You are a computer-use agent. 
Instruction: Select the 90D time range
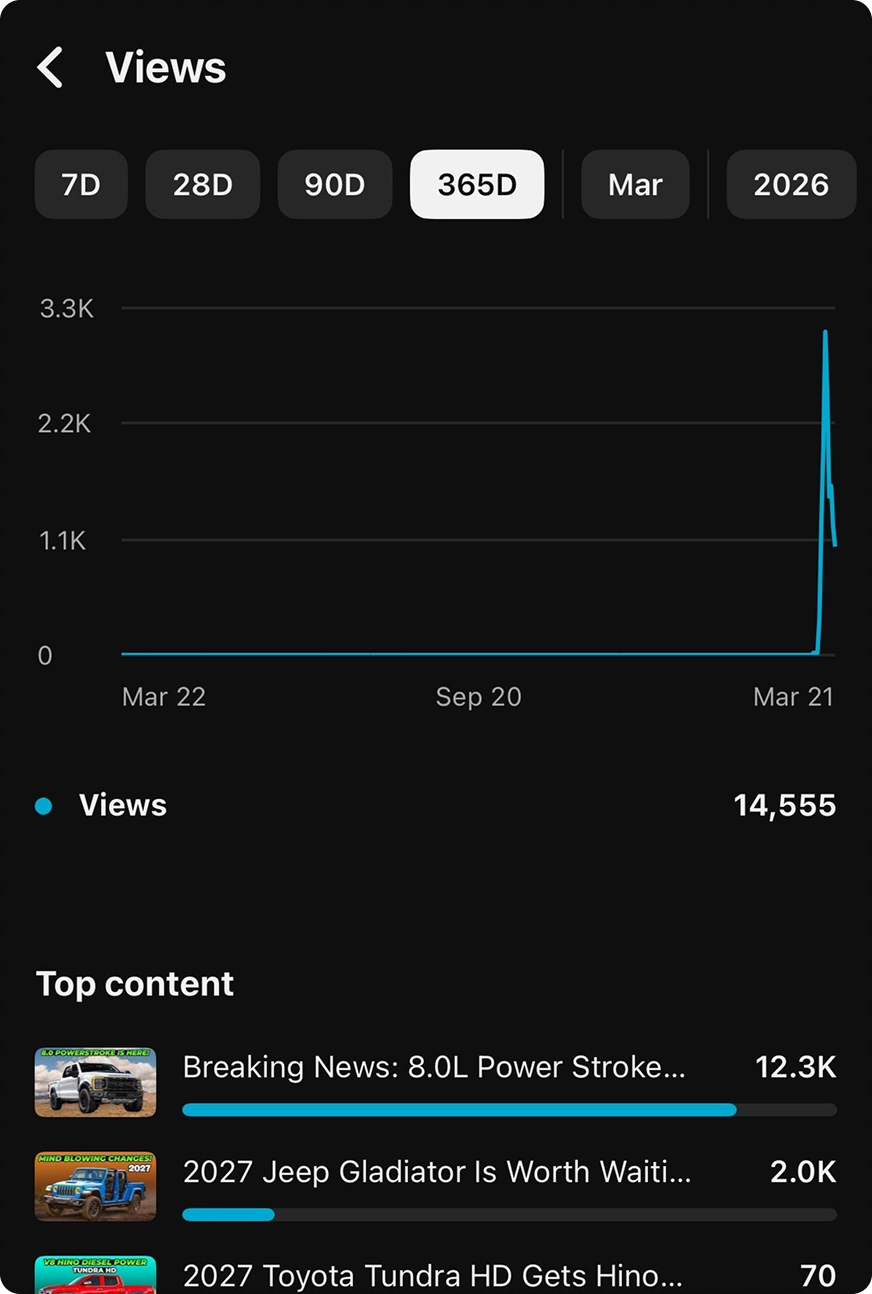click(335, 184)
